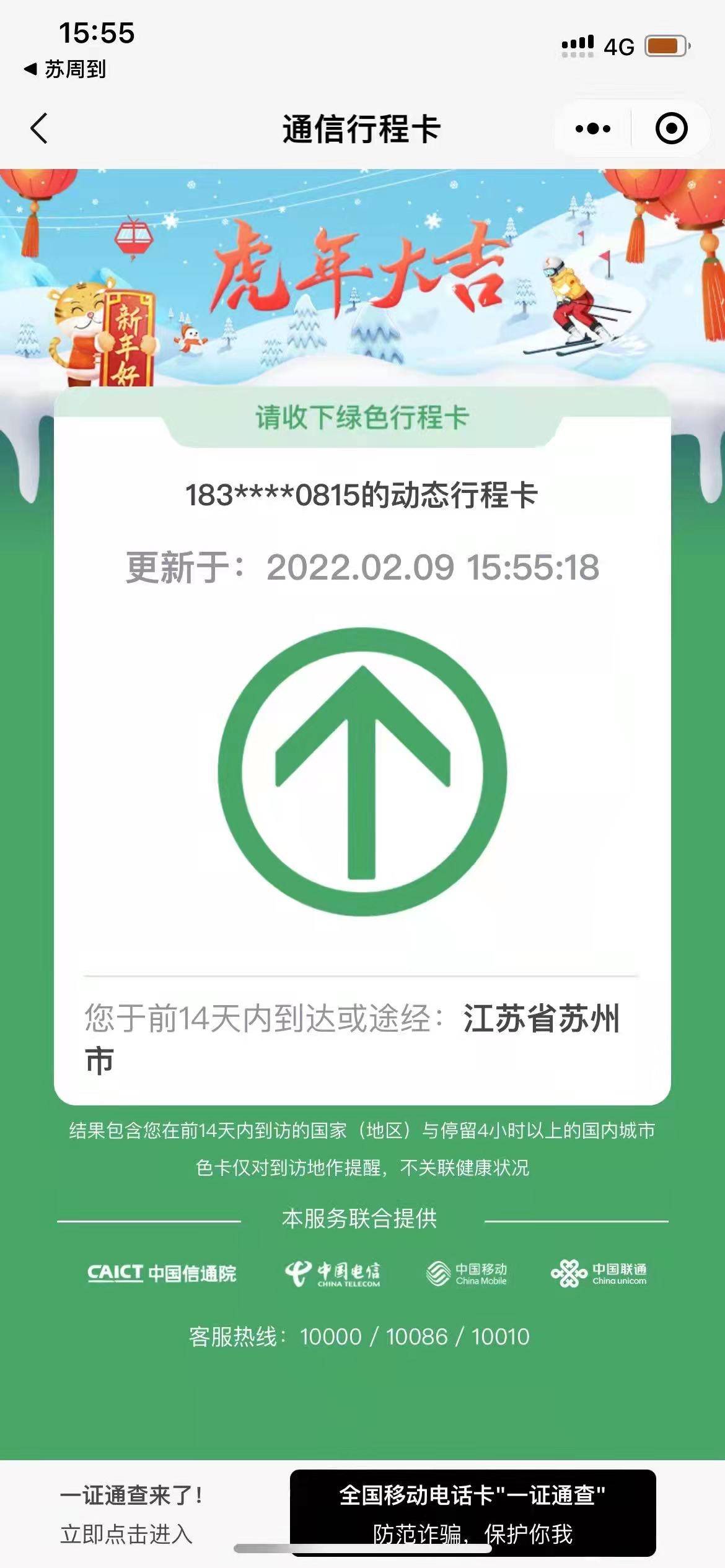Close the mini program with the circle button
This screenshot has height=1568, width=725.
[x=671, y=129]
